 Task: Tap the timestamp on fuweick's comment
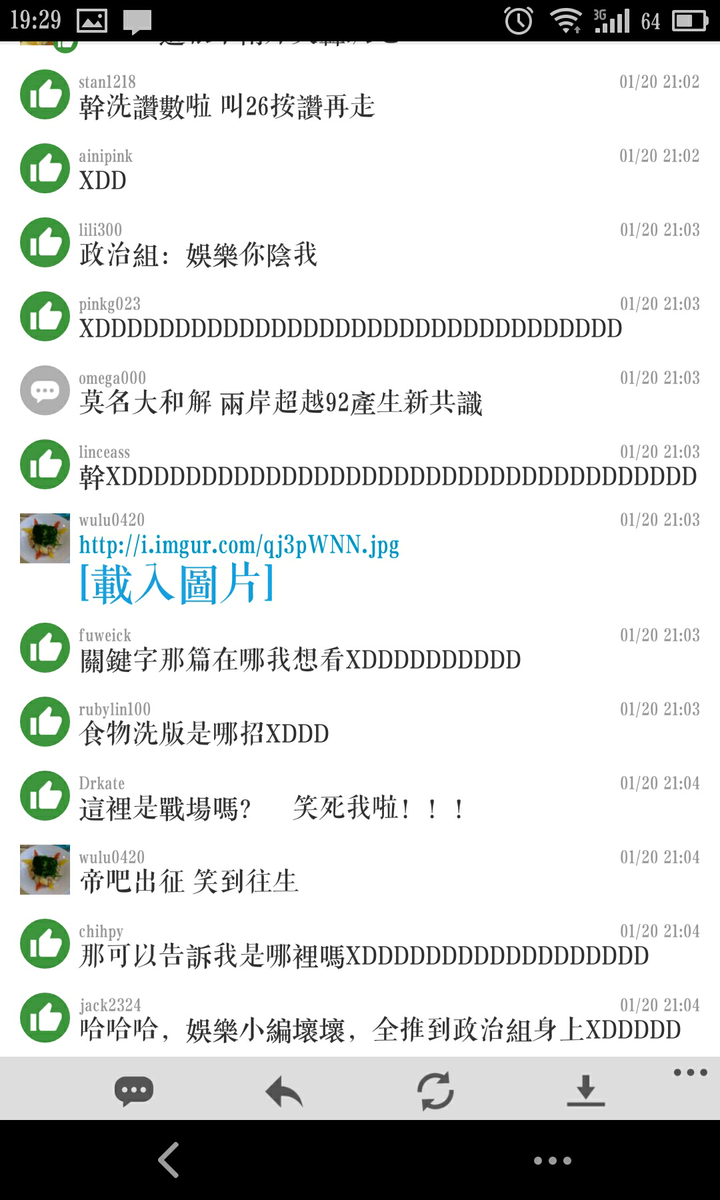[x=661, y=635]
